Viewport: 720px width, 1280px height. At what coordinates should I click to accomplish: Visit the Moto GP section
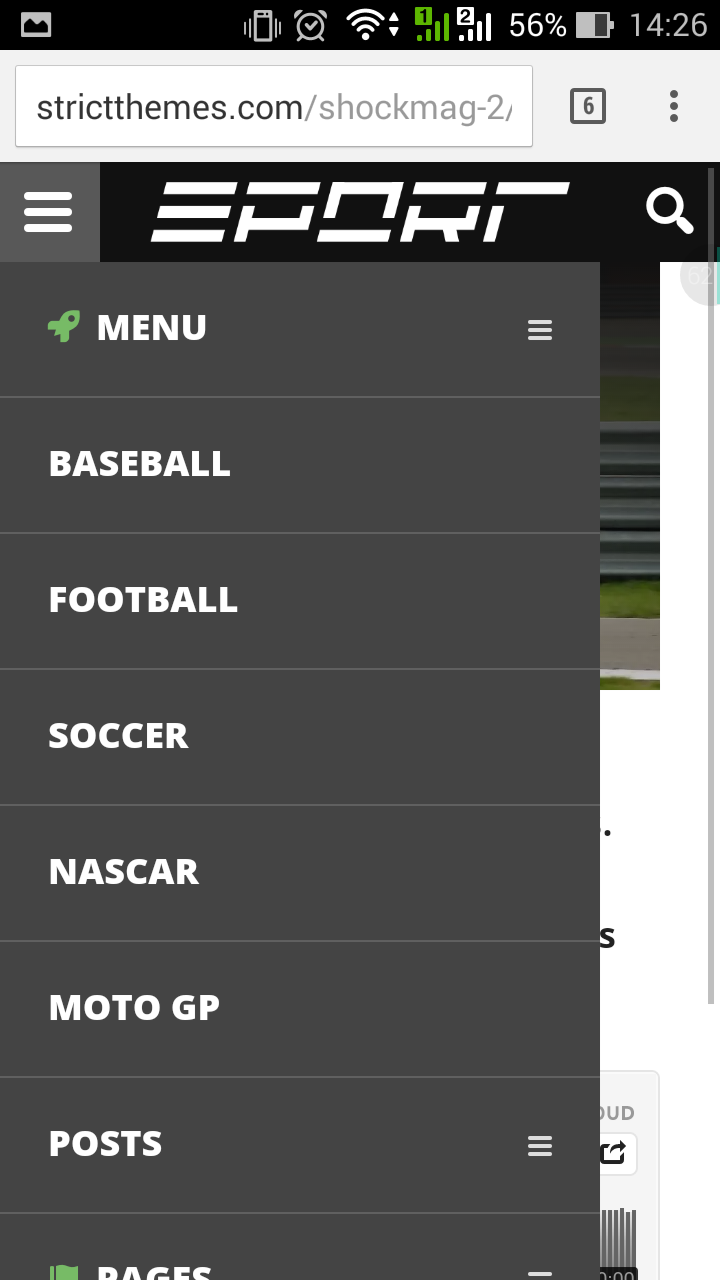pyautogui.click(x=134, y=1008)
